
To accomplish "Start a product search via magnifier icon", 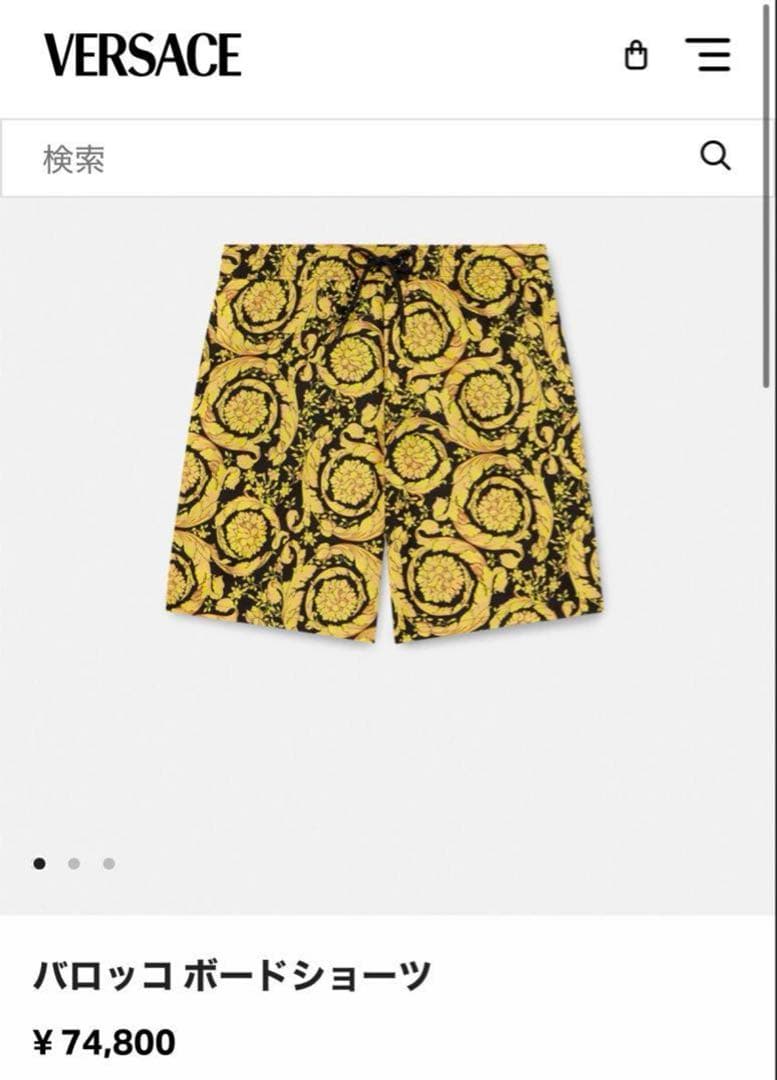I will click(716, 156).
